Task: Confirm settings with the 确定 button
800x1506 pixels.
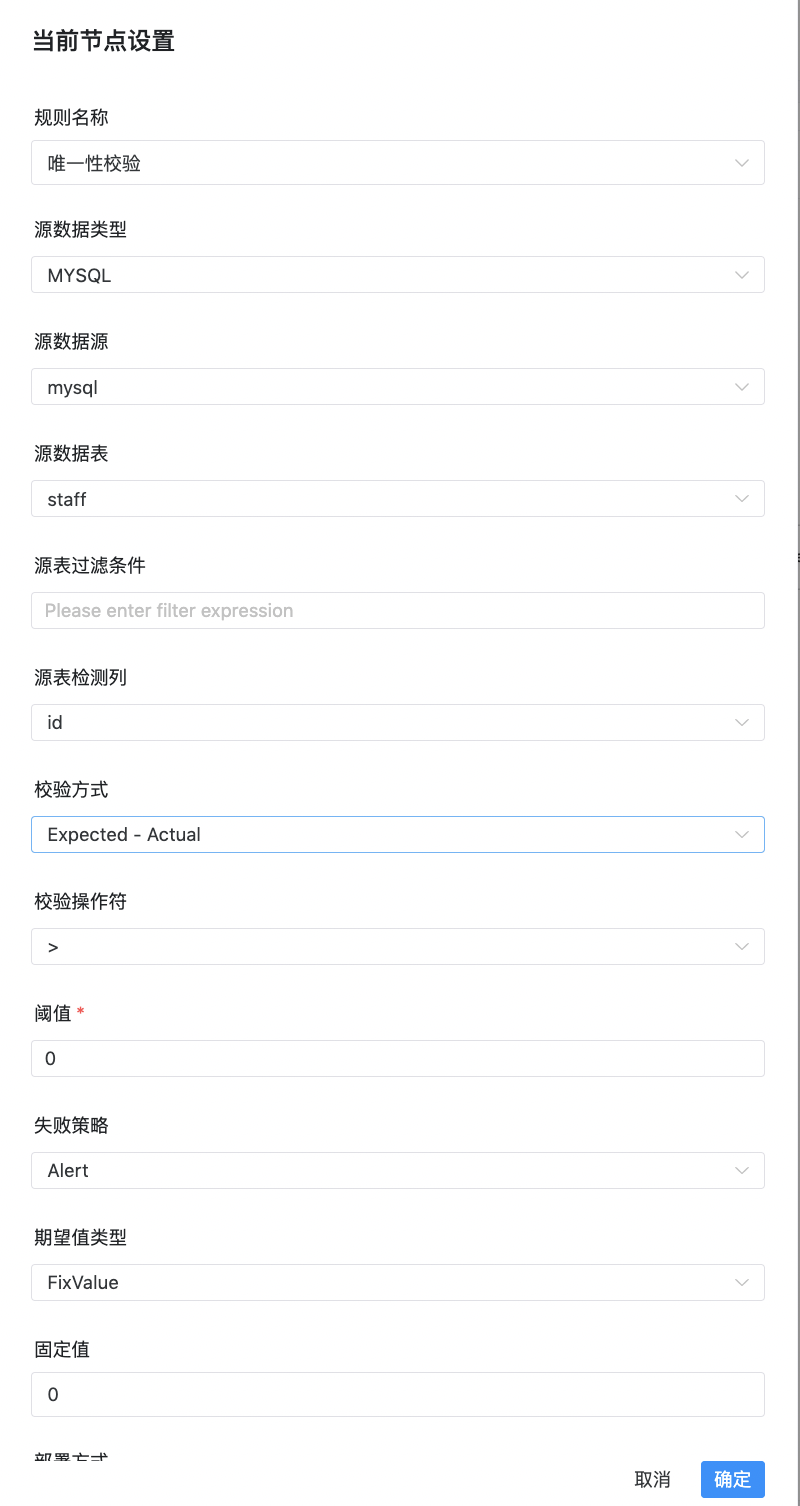Action: [x=733, y=1480]
